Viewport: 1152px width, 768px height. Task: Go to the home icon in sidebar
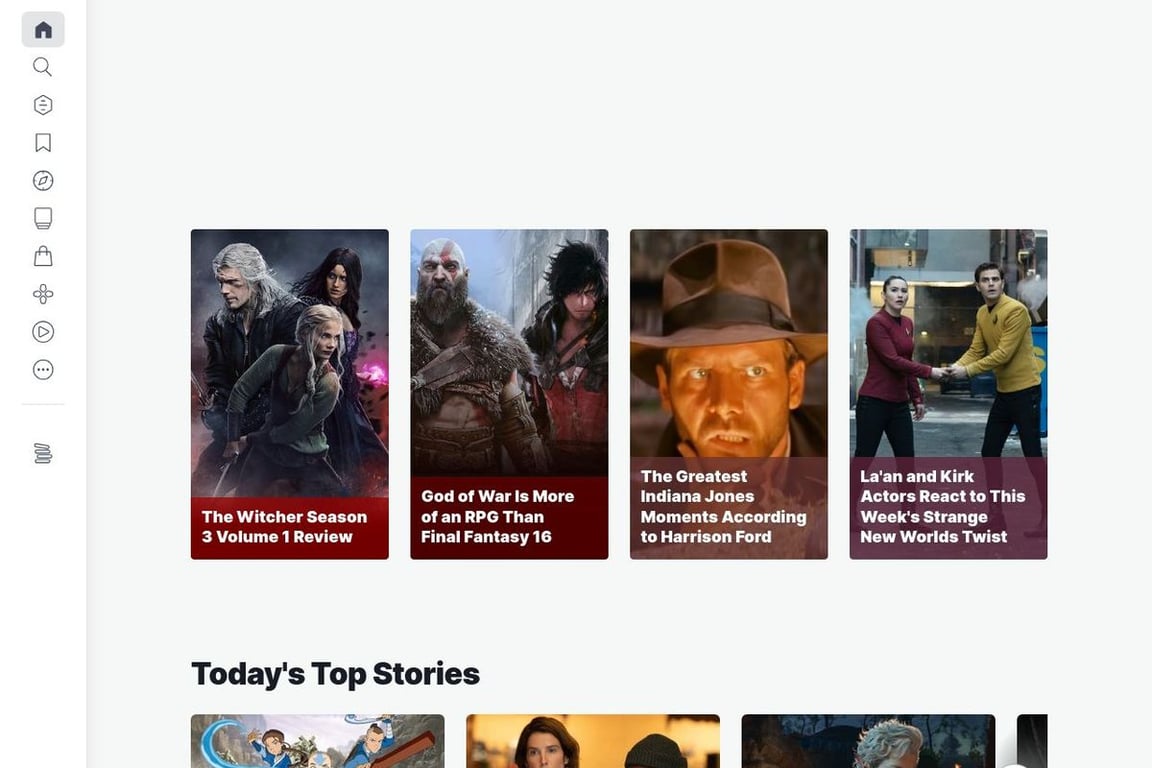click(x=43, y=30)
